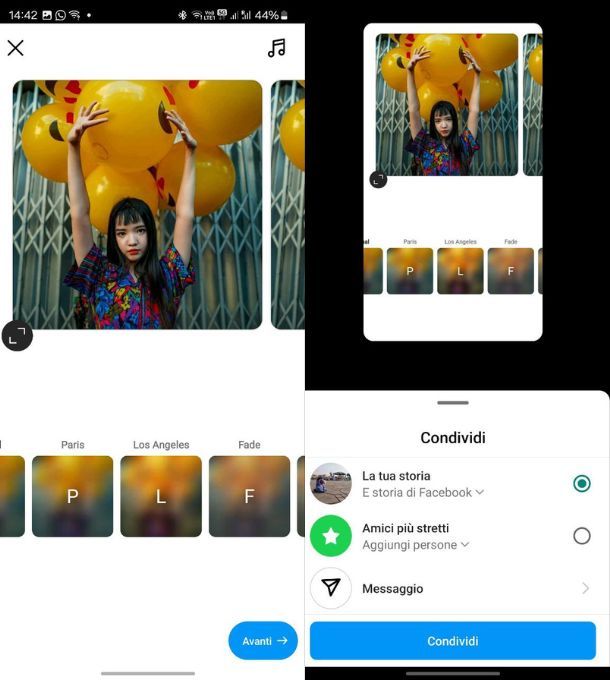The width and height of the screenshot is (610, 680).
Task: Open Aggiungi persone dropdown
Action: [415, 545]
